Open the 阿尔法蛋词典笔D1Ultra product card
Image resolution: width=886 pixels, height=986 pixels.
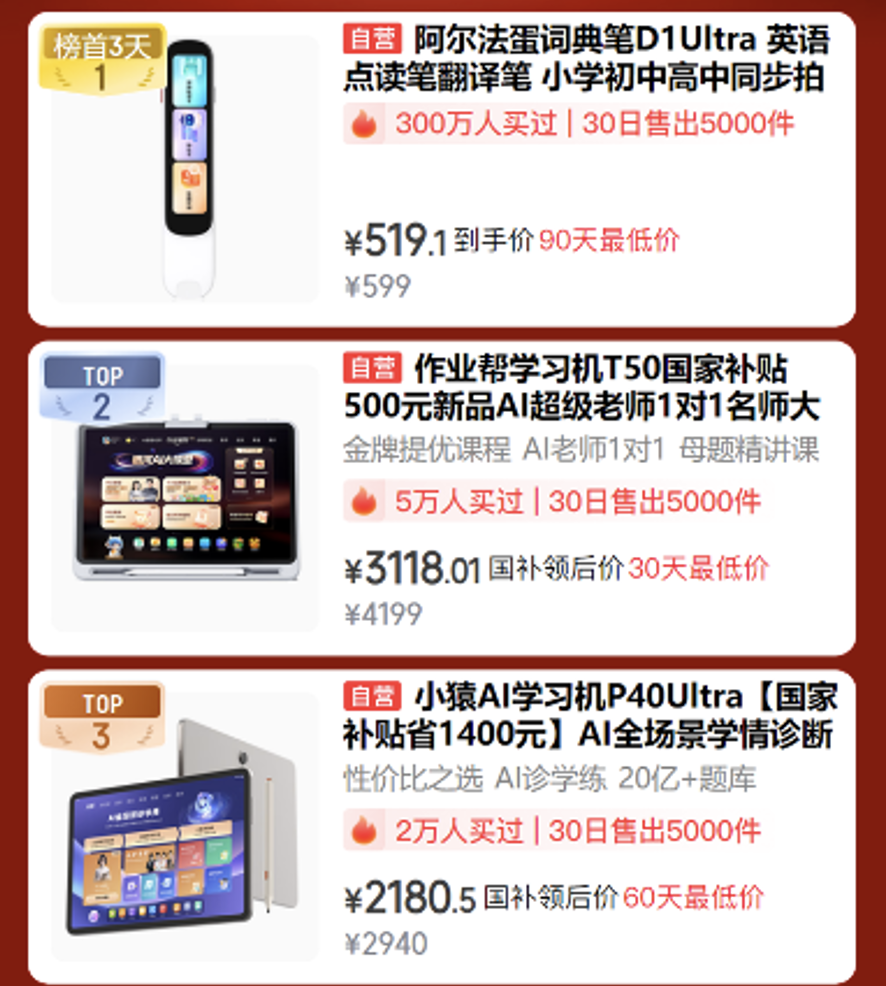(x=586, y=59)
